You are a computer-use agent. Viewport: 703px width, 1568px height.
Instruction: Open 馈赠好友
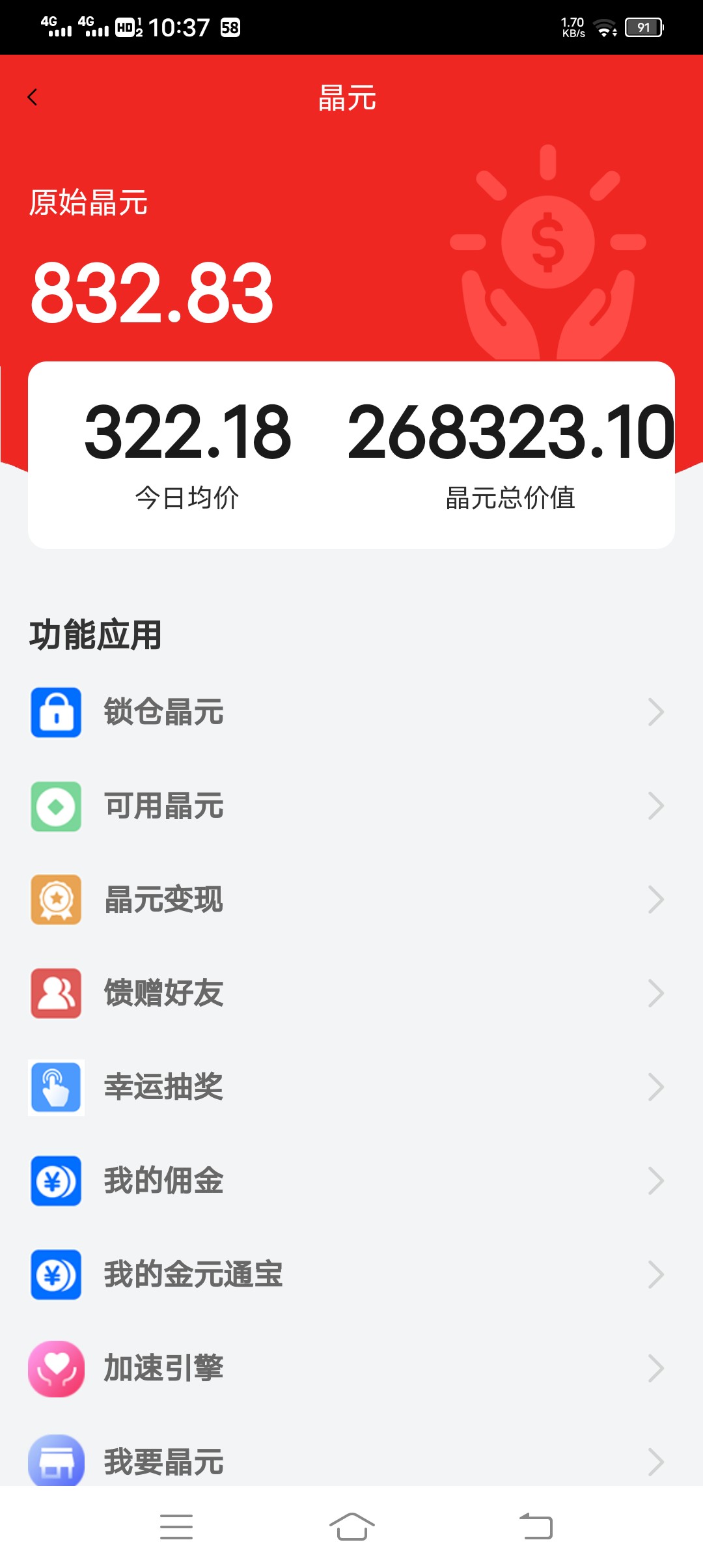(x=351, y=994)
